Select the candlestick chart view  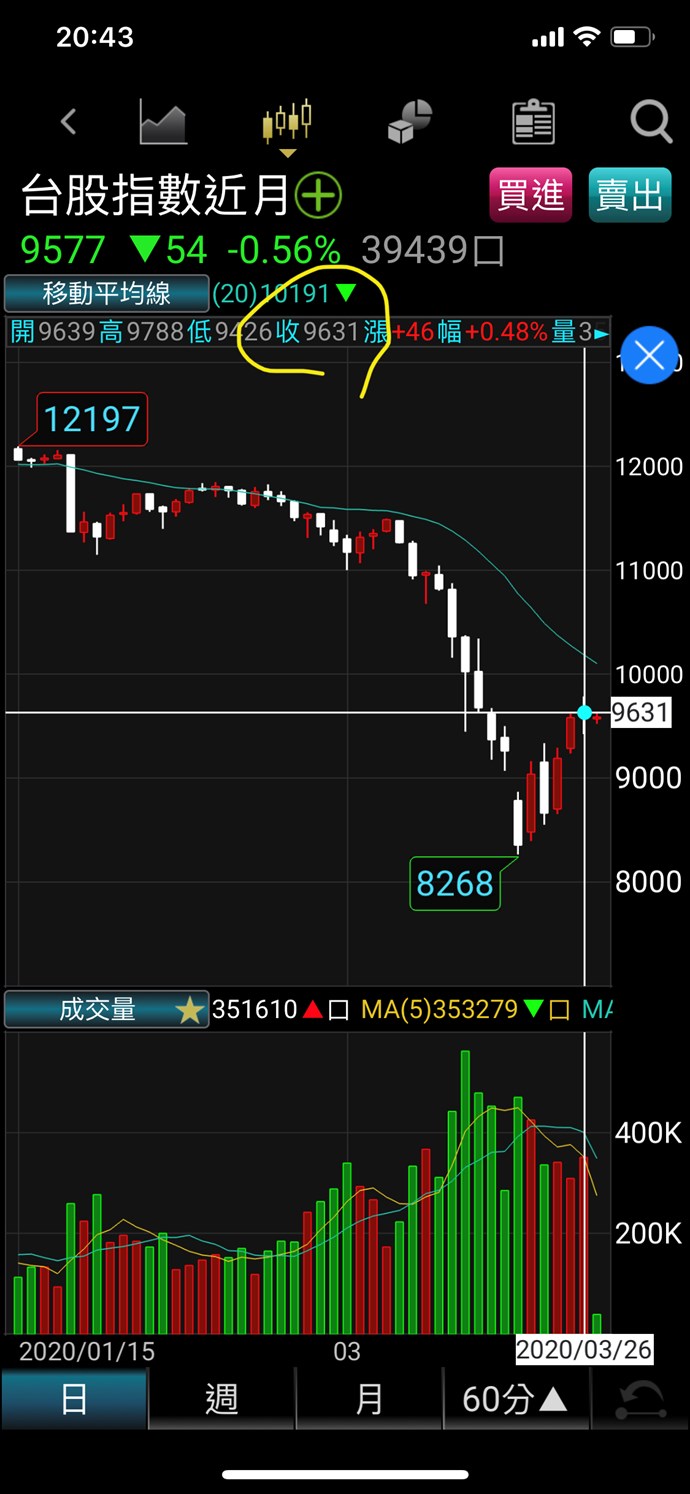(x=287, y=122)
